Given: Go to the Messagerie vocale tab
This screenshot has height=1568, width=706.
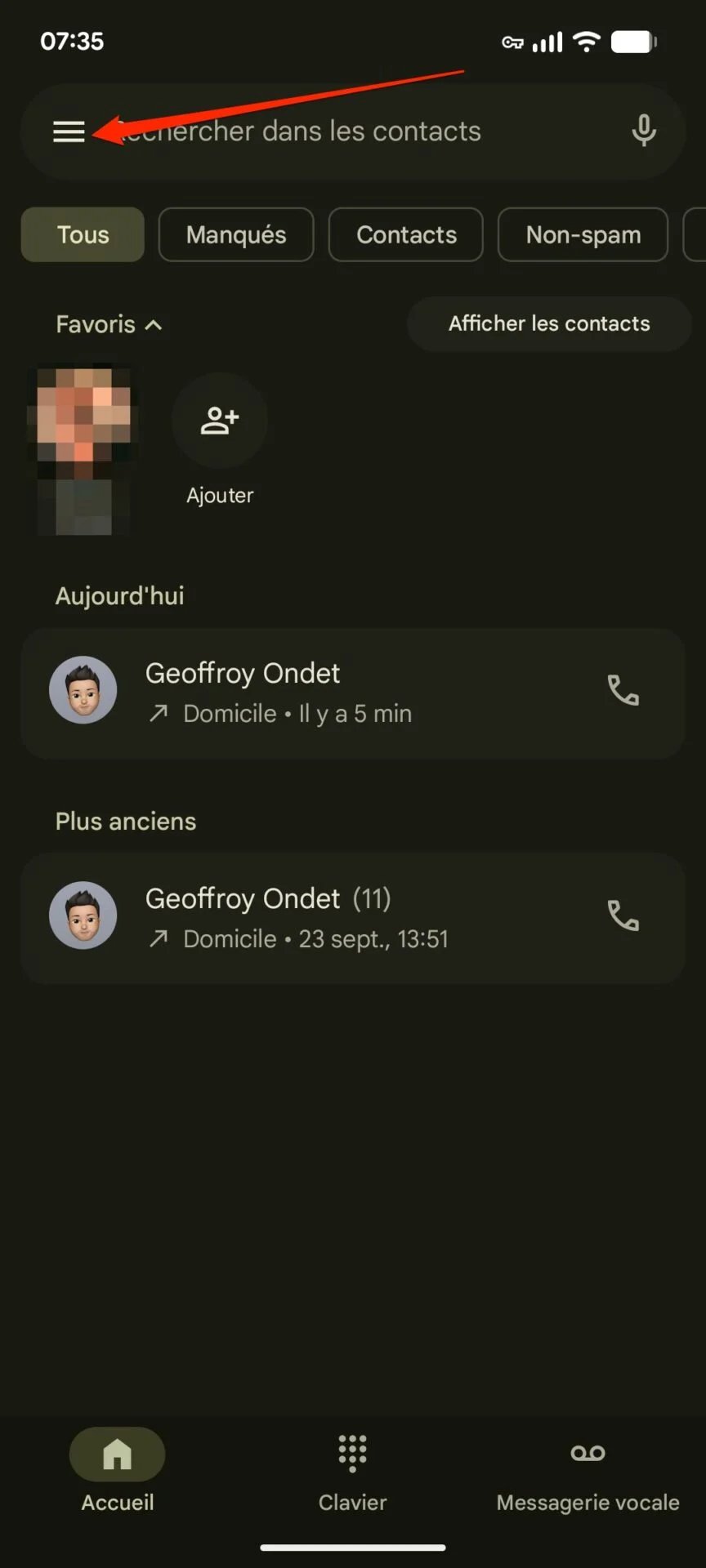Looking at the screenshot, I should [x=588, y=1470].
